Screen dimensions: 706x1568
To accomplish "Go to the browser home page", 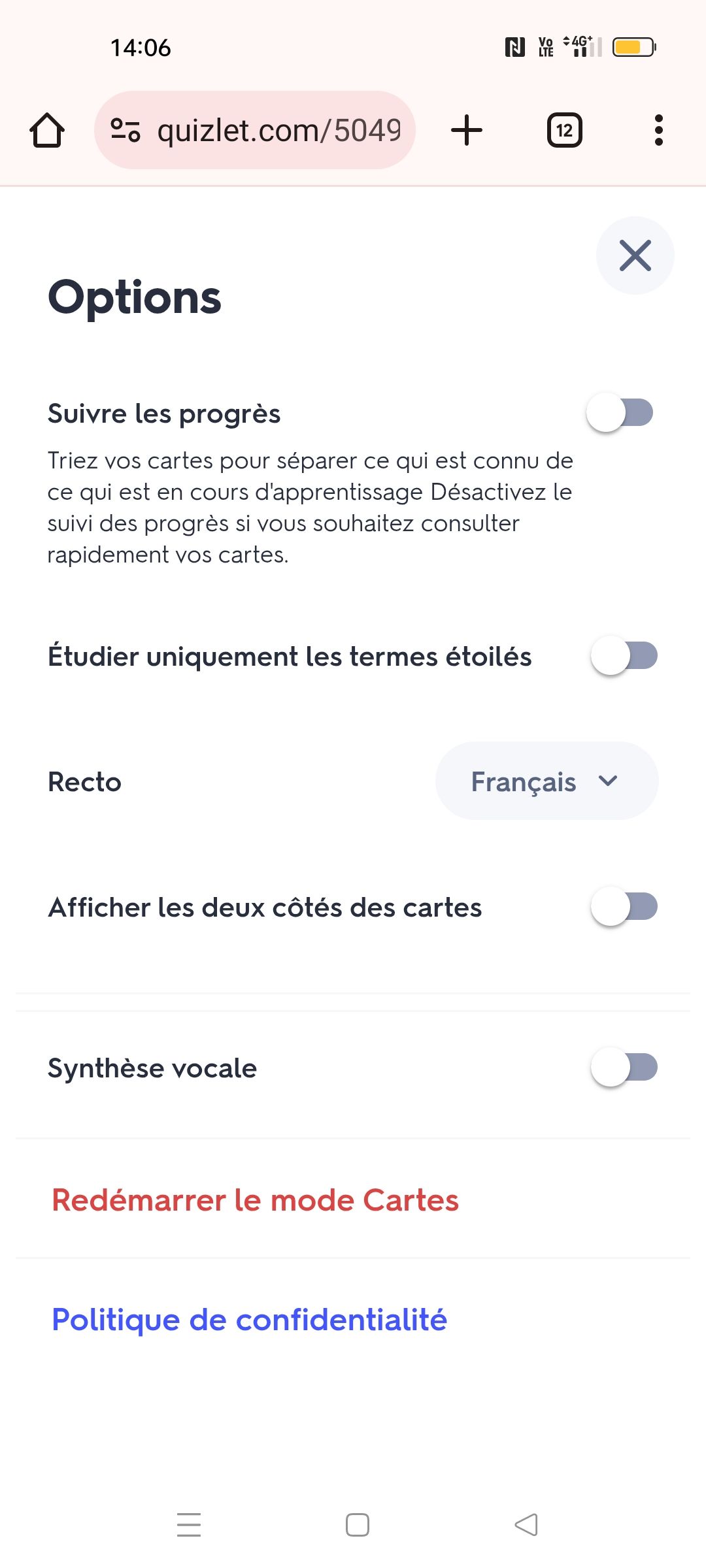I will [x=47, y=130].
